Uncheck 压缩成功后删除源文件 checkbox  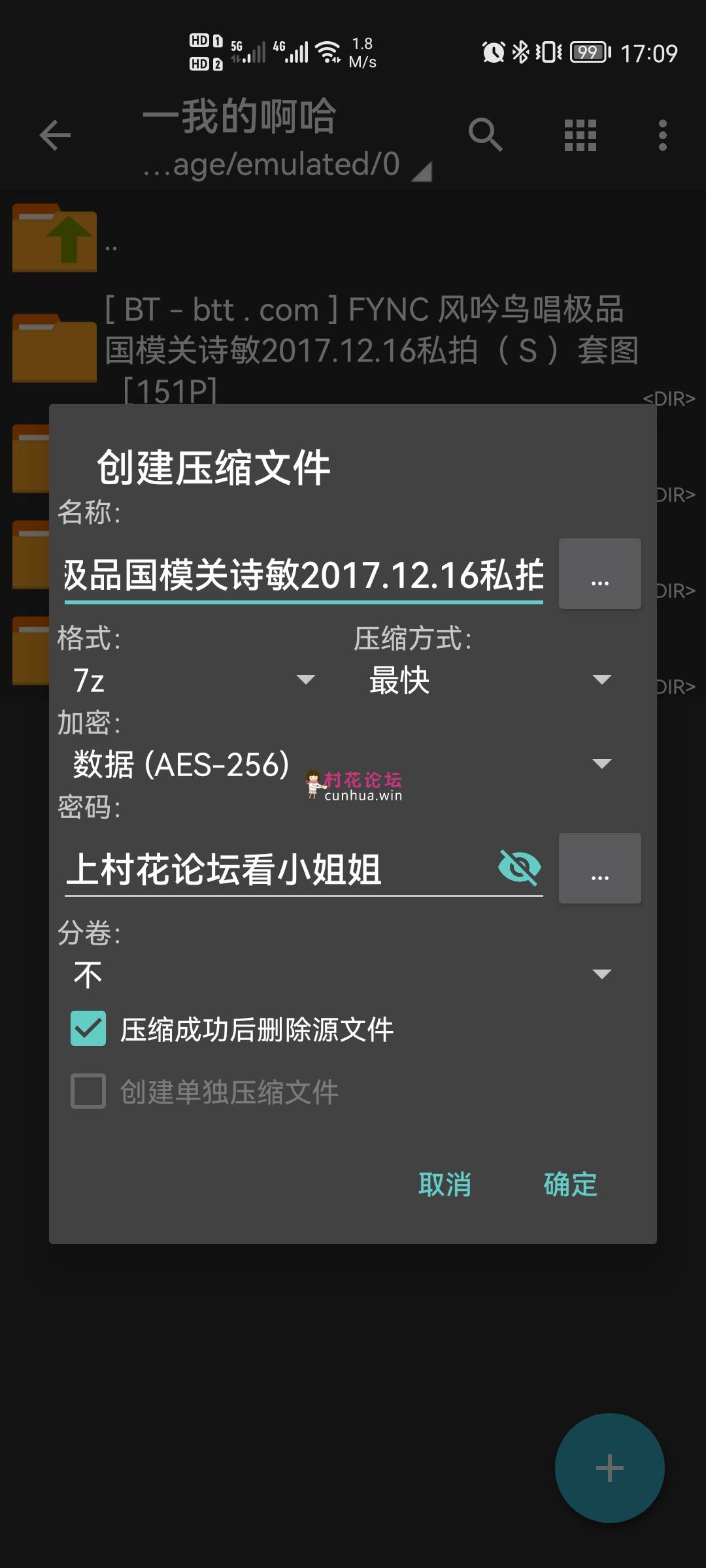(88, 1029)
